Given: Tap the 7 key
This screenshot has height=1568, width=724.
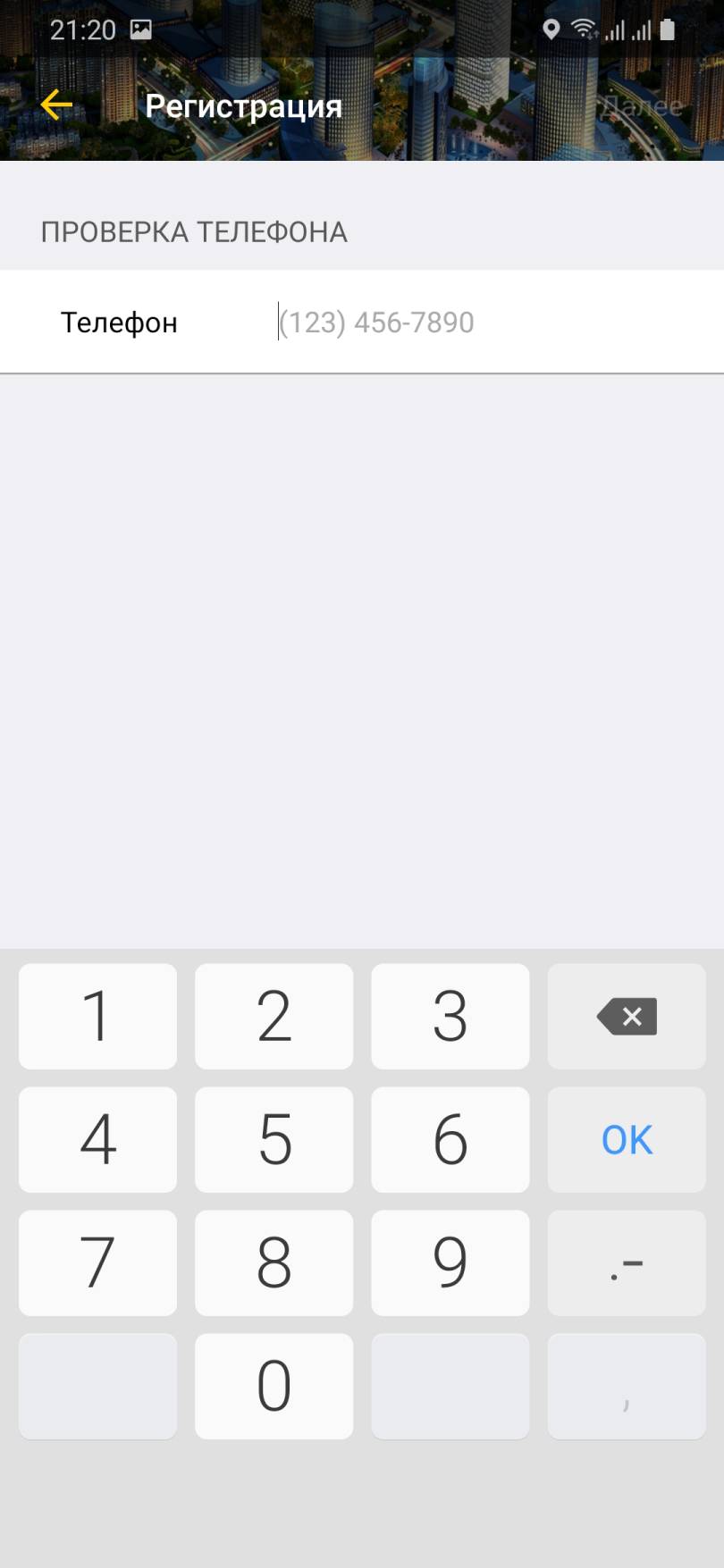Looking at the screenshot, I should click(97, 1262).
